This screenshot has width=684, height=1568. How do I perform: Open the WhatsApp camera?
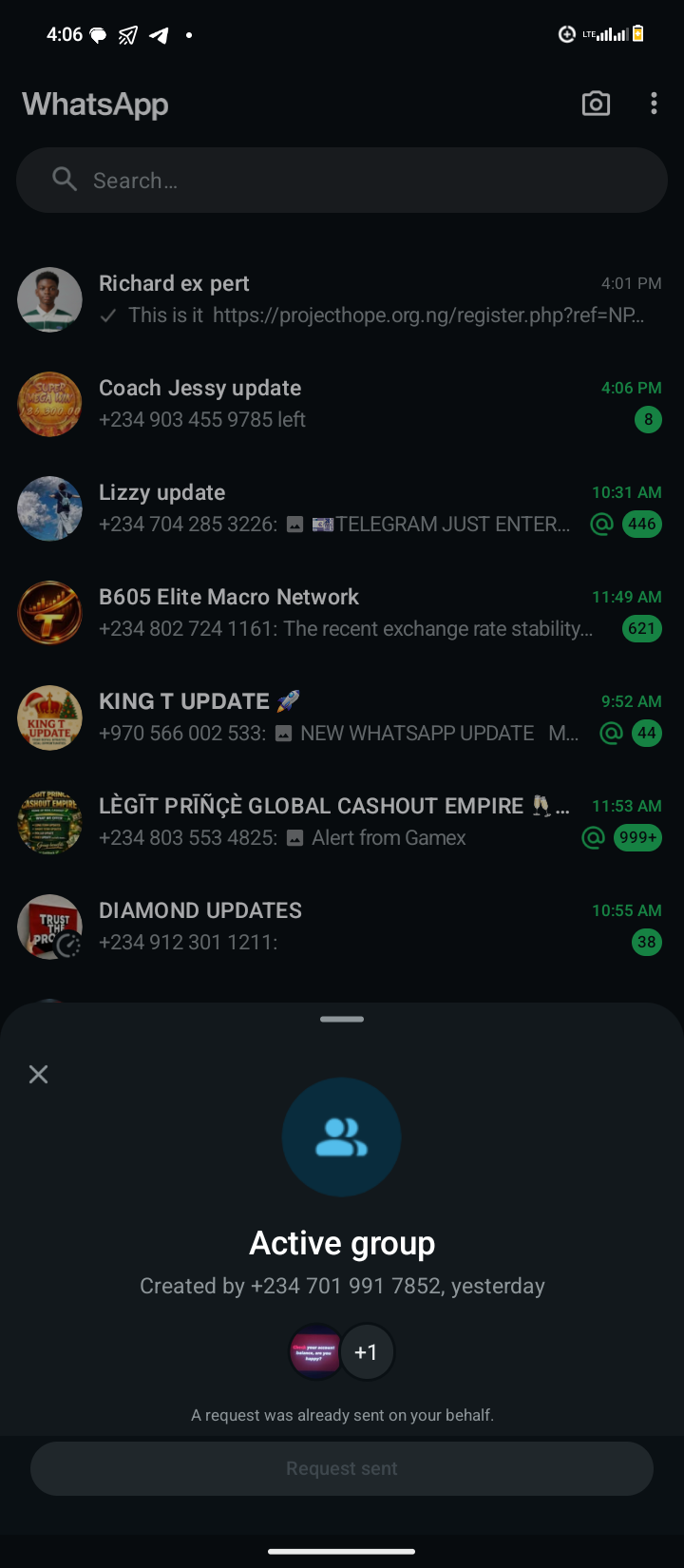596,104
